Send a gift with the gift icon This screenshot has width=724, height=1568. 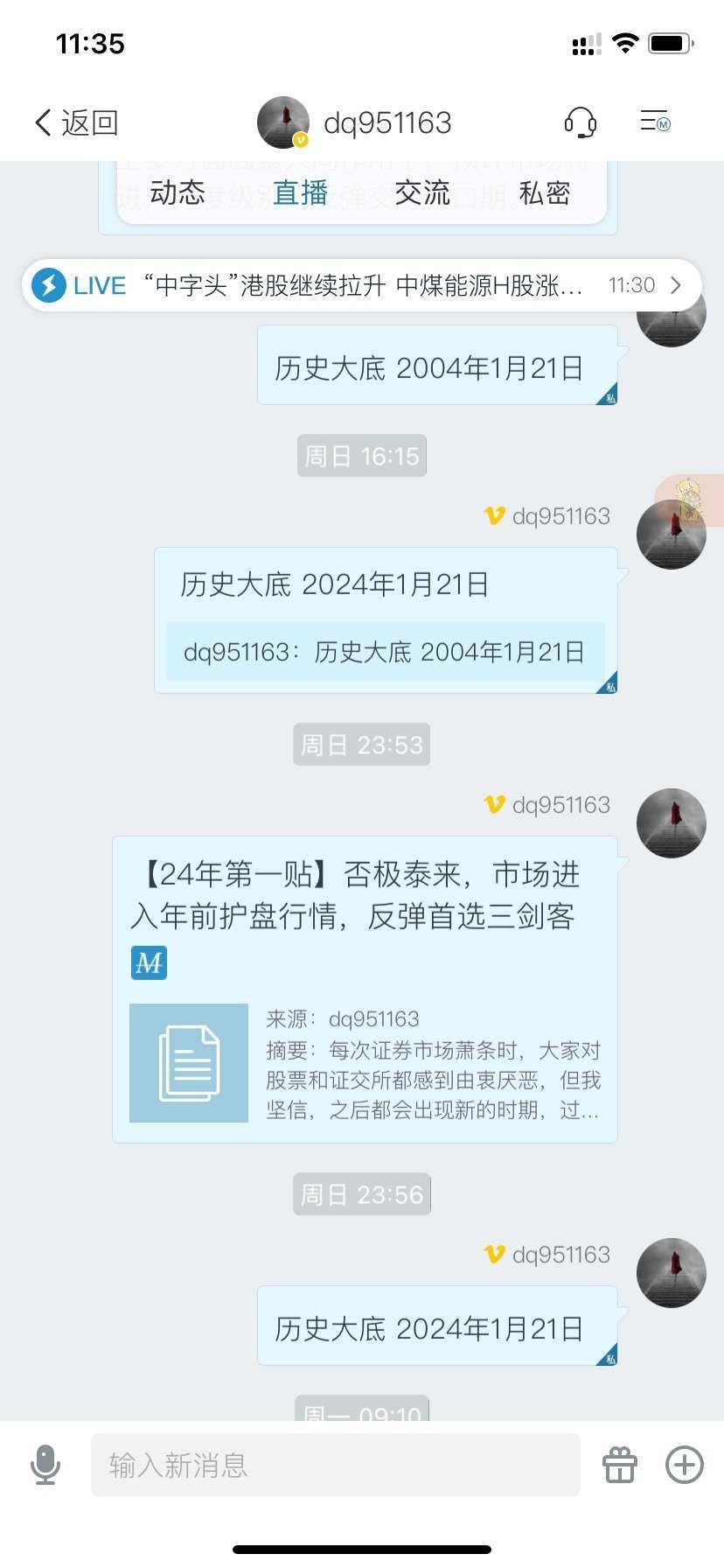(620, 1465)
